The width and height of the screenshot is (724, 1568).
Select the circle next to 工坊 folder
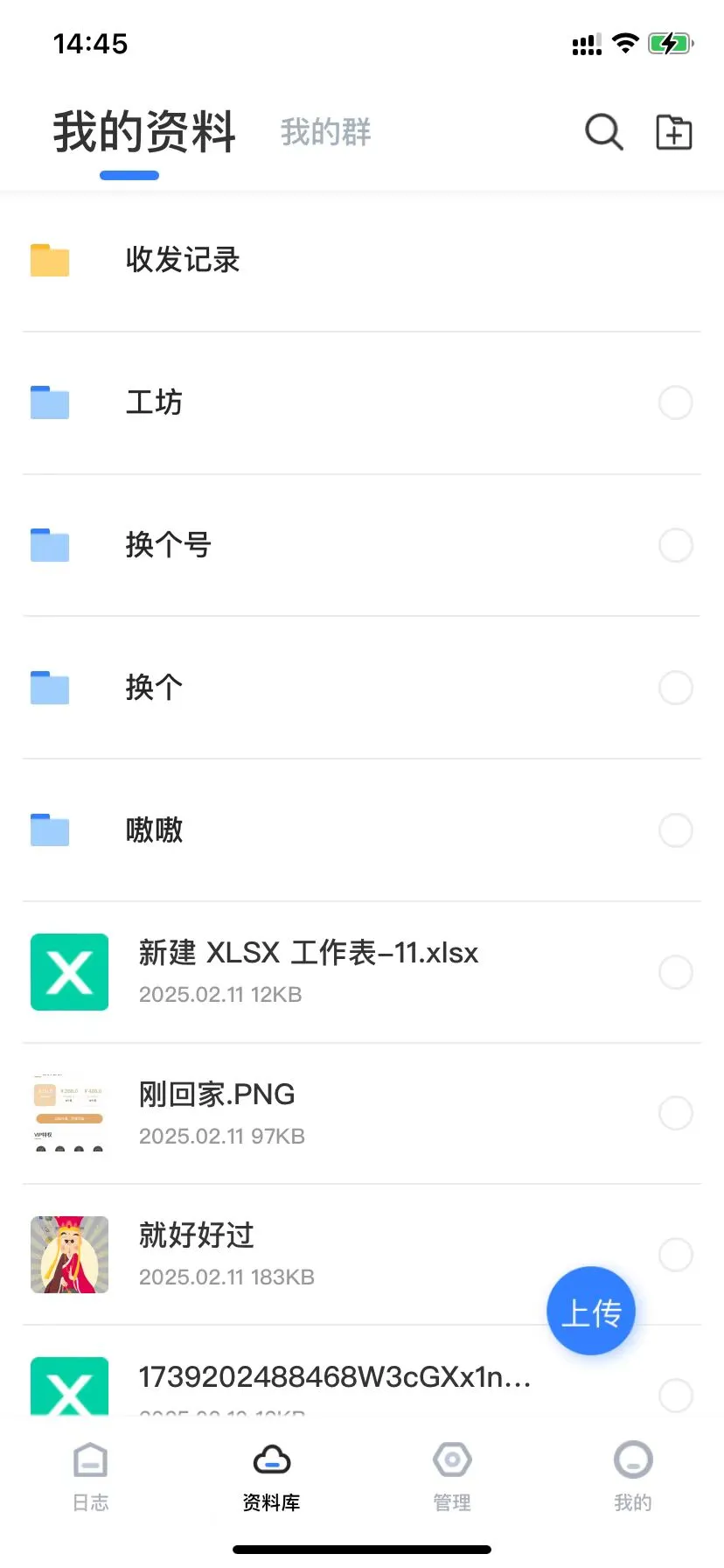[x=675, y=402]
